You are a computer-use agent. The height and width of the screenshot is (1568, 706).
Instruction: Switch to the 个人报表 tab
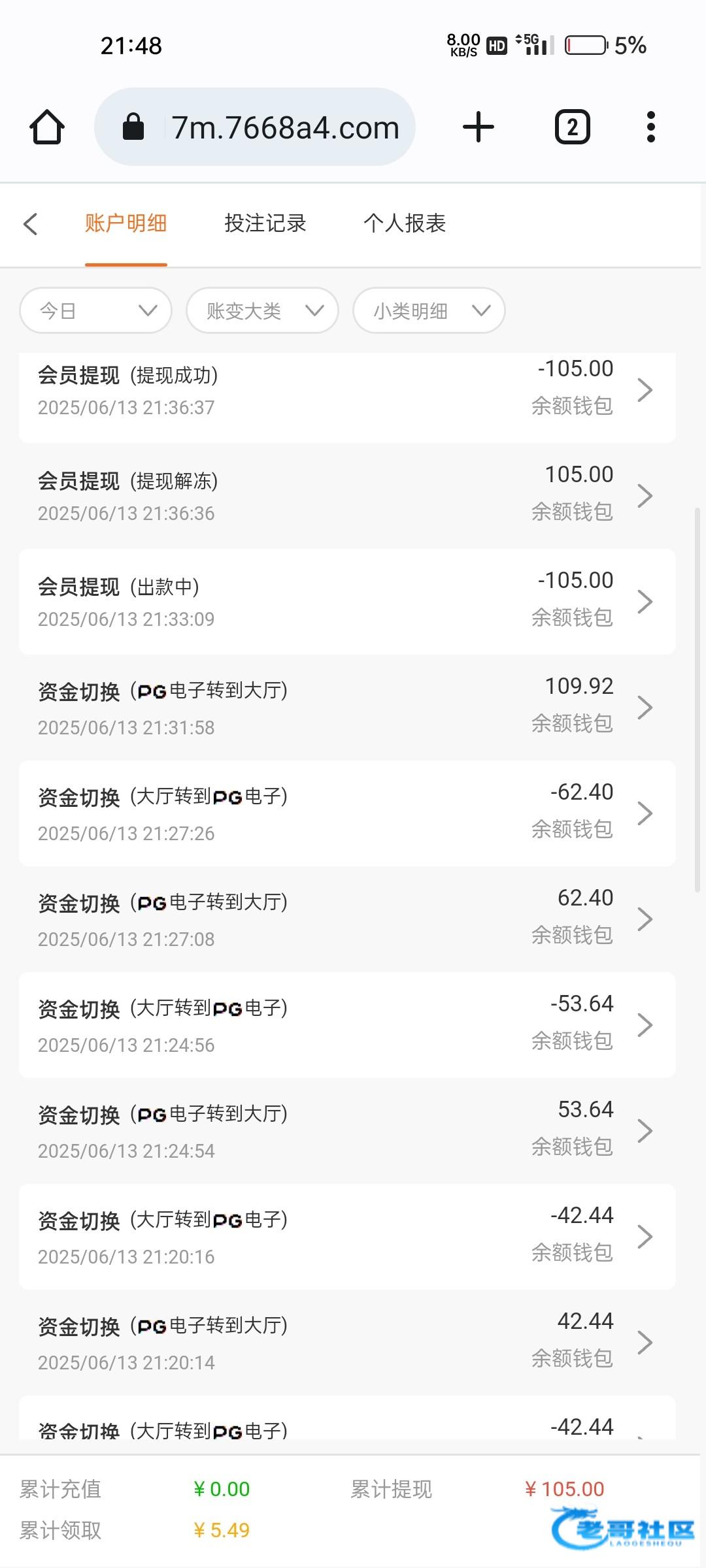pyautogui.click(x=405, y=223)
